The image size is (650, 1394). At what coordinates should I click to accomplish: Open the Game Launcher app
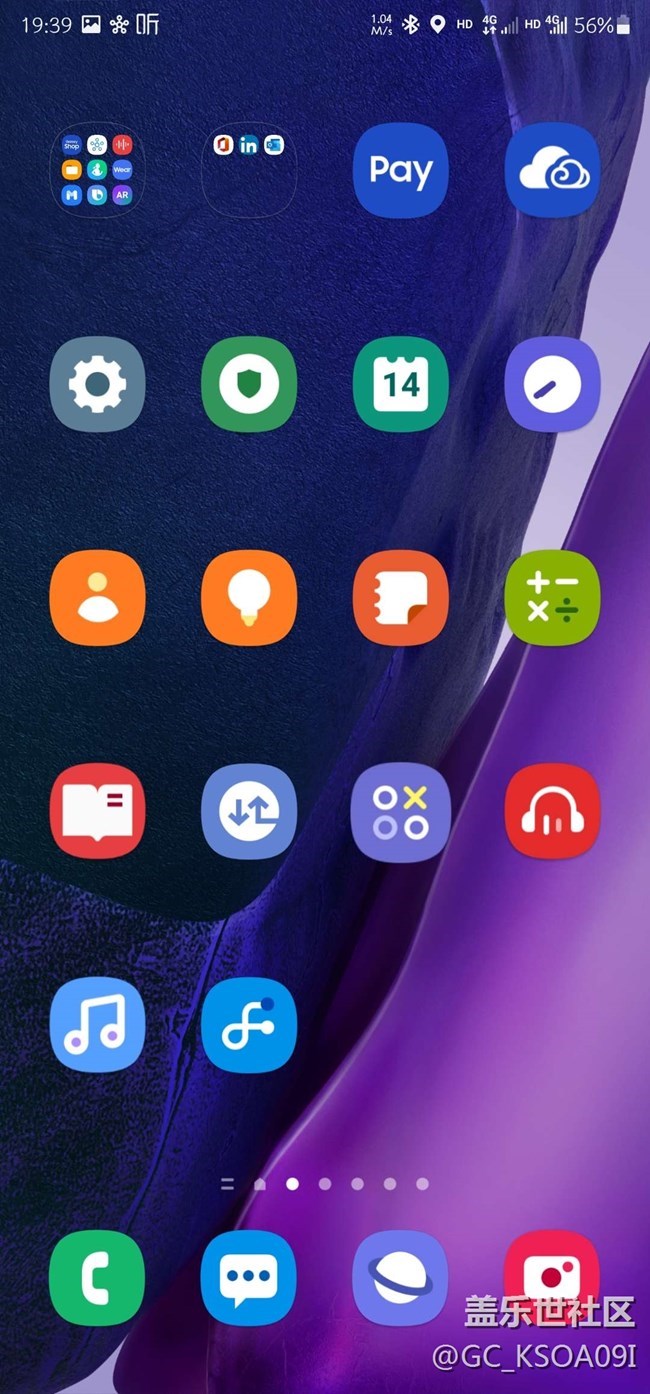pyautogui.click(x=401, y=810)
